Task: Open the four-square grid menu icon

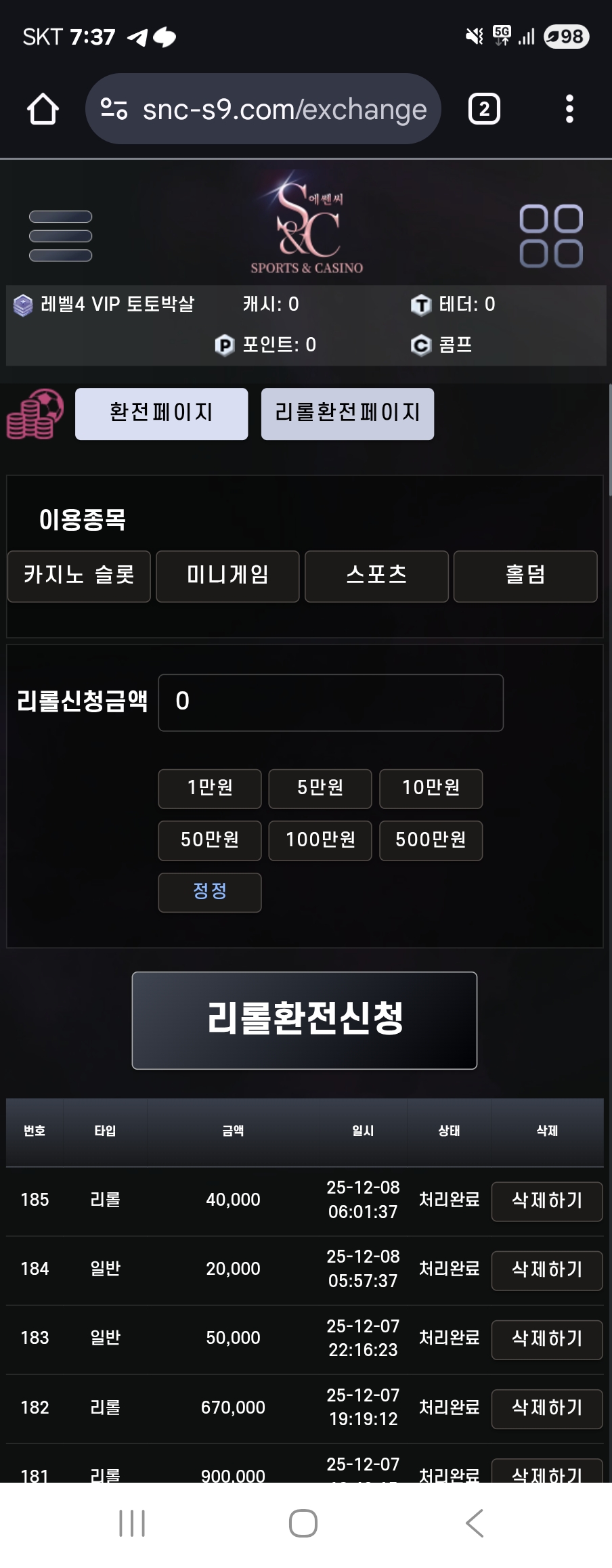Action: tap(550, 236)
